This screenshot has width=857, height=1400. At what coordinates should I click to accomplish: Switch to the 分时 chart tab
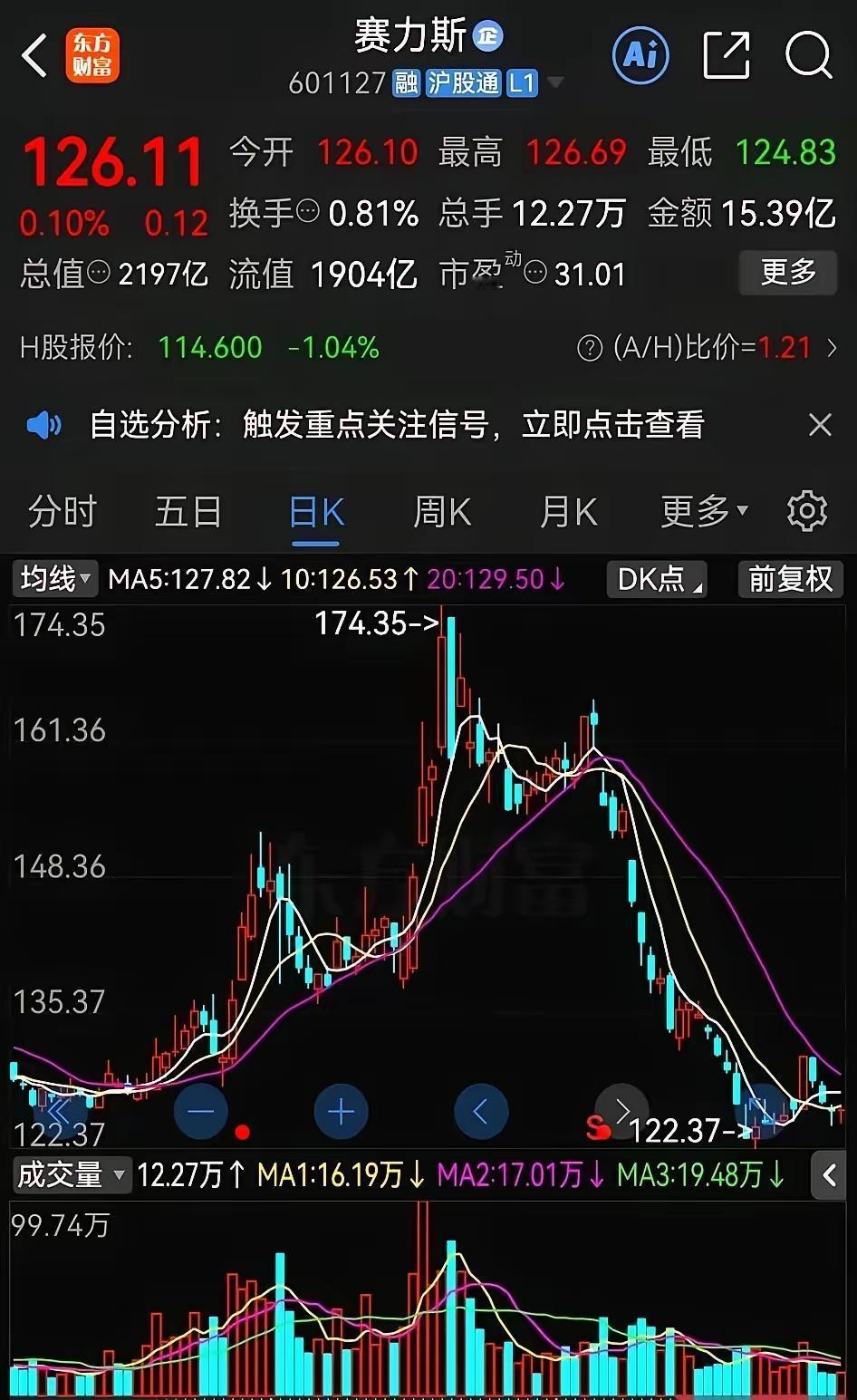62,512
